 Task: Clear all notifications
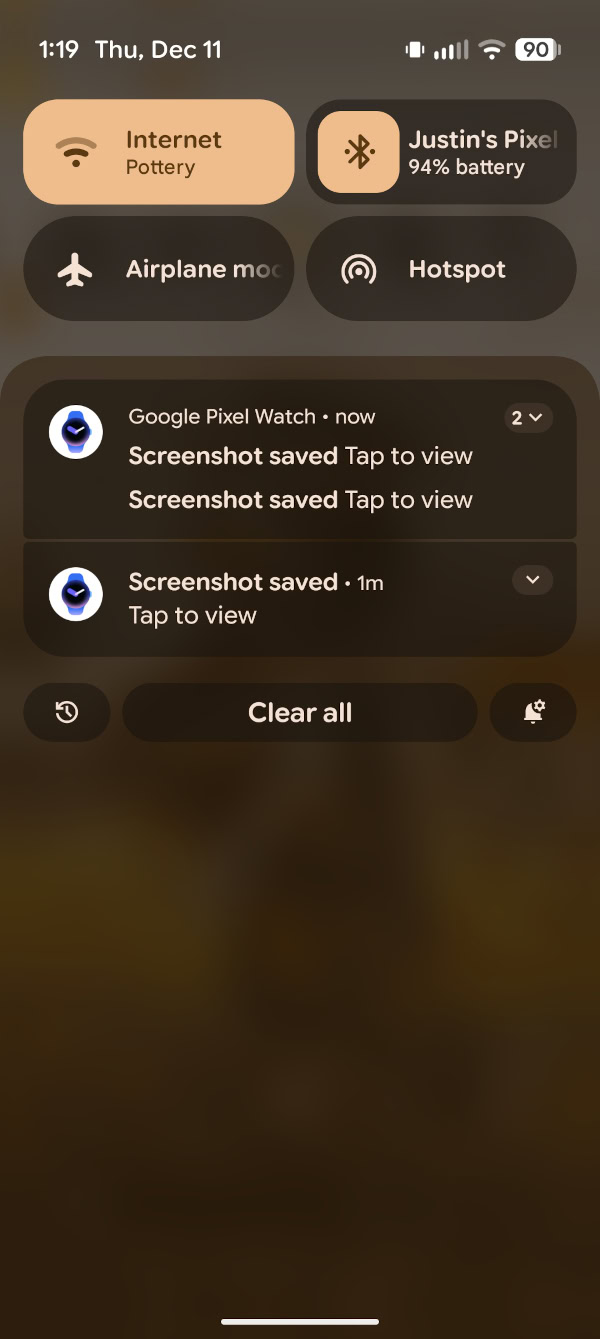(x=300, y=712)
